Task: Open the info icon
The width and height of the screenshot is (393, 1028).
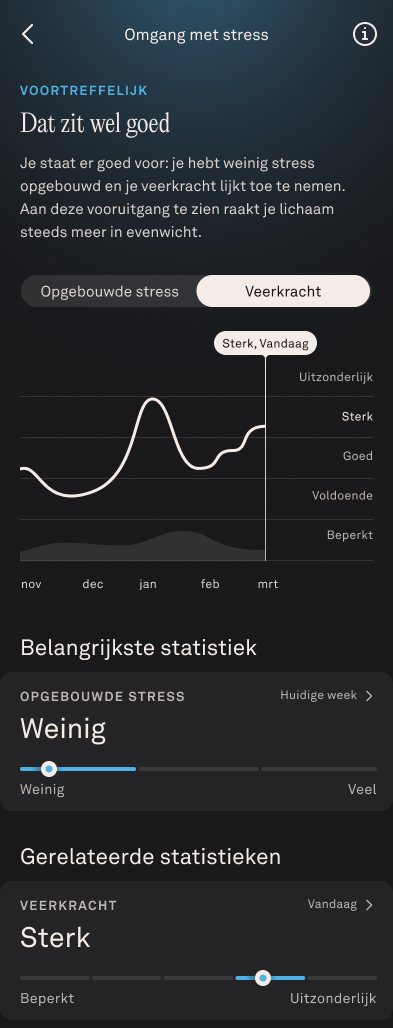Action: (x=365, y=34)
